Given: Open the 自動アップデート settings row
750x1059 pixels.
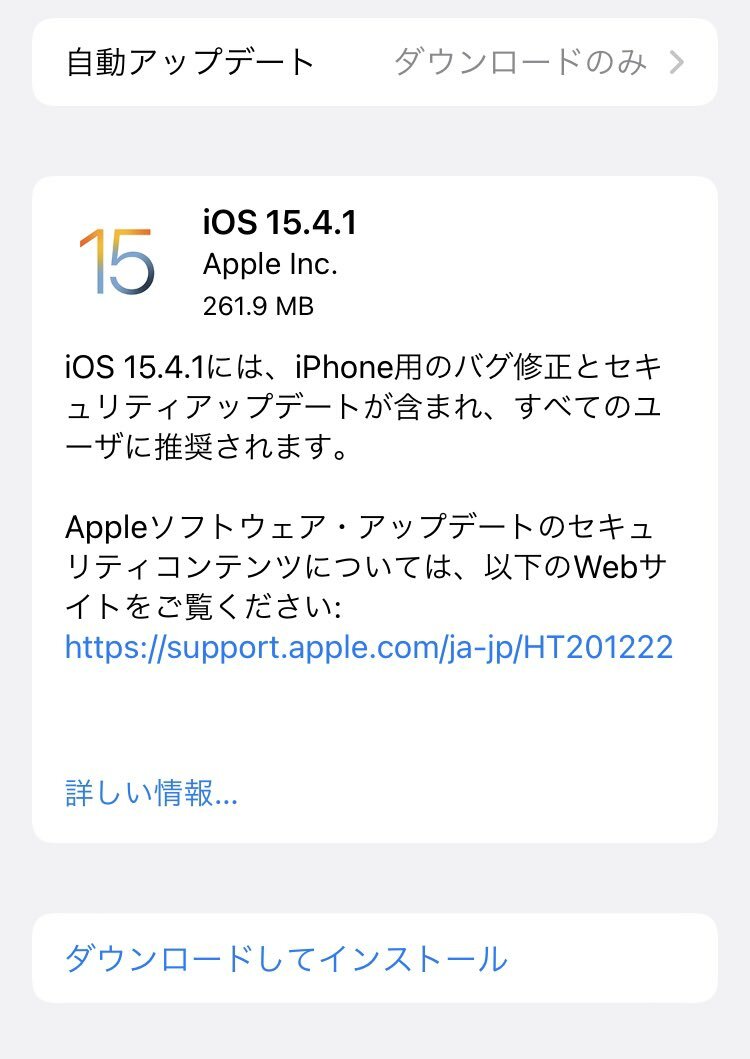Looking at the screenshot, I should point(375,62).
